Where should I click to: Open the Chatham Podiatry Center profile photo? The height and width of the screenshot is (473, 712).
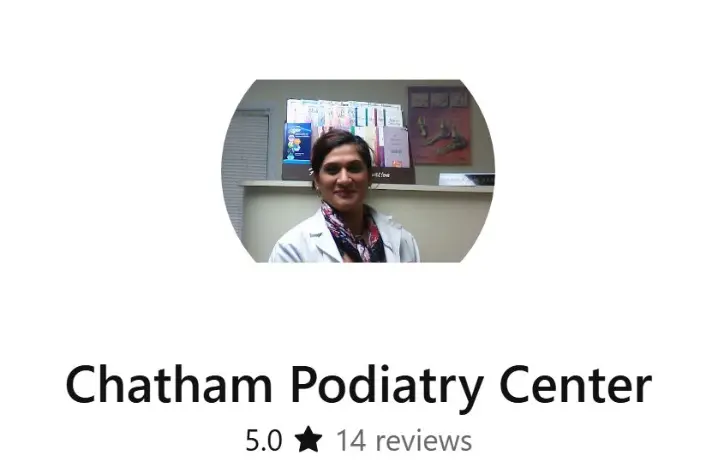pyautogui.click(x=357, y=171)
